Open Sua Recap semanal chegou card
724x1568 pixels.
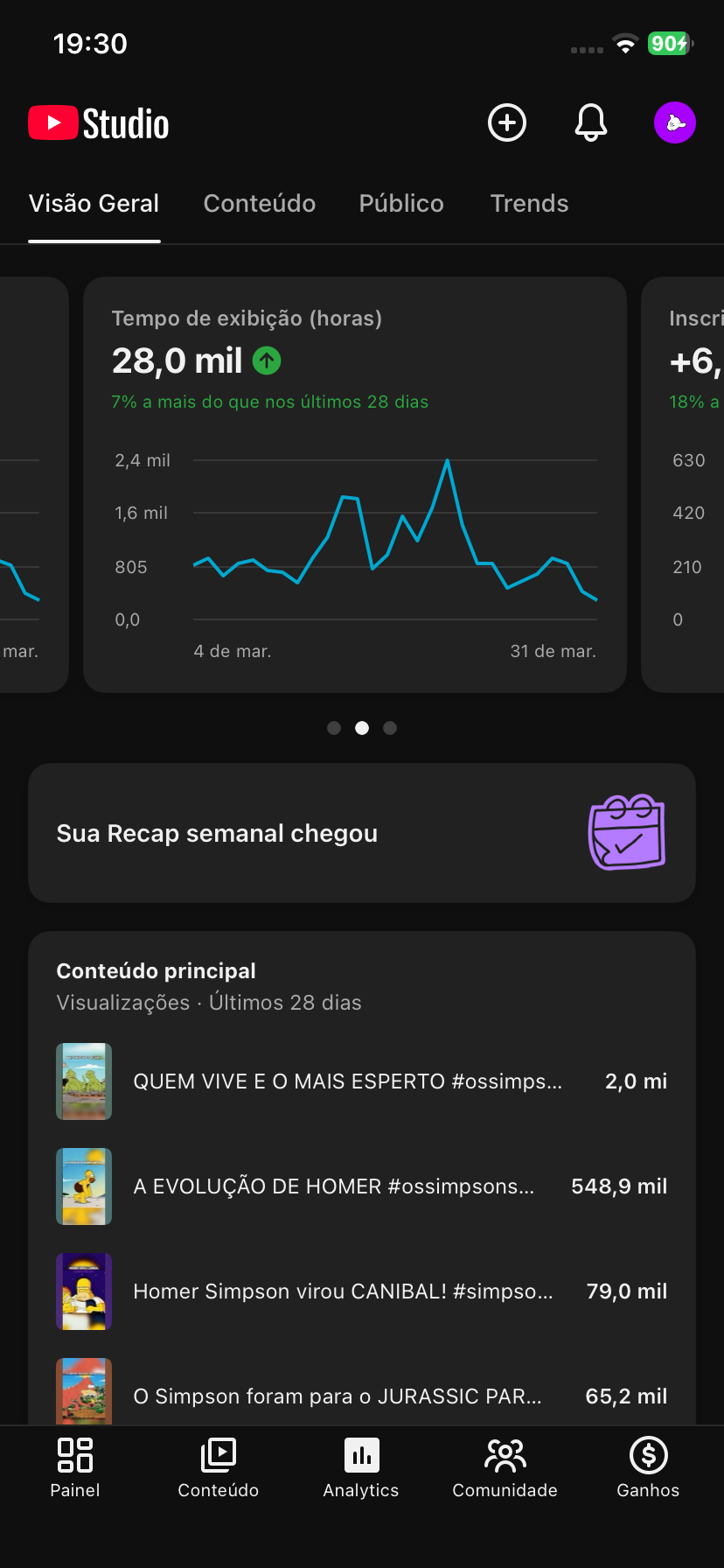coord(361,833)
